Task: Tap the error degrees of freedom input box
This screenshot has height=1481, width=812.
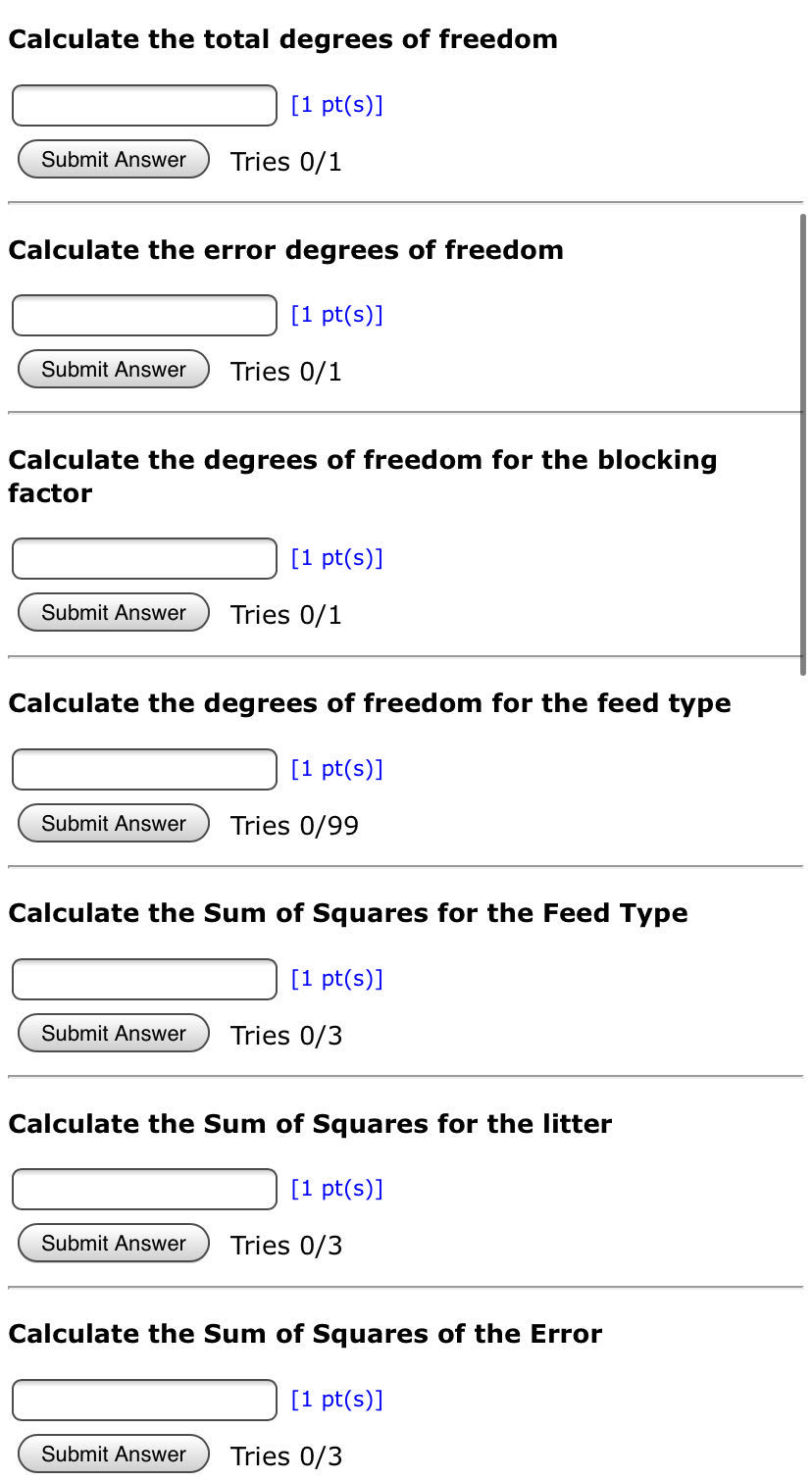Action: [x=144, y=315]
